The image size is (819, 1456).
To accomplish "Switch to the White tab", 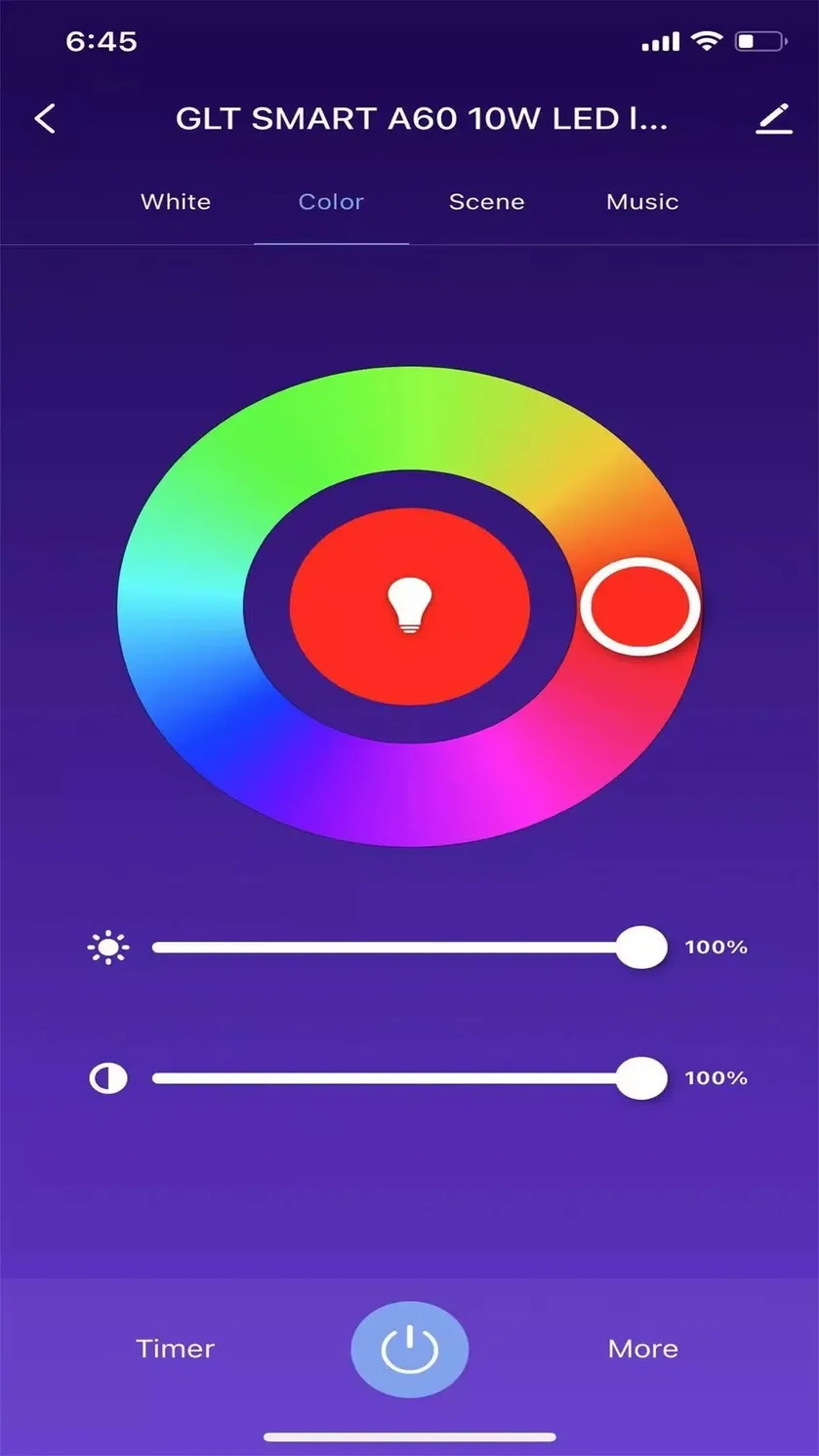I will (x=176, y=202).
